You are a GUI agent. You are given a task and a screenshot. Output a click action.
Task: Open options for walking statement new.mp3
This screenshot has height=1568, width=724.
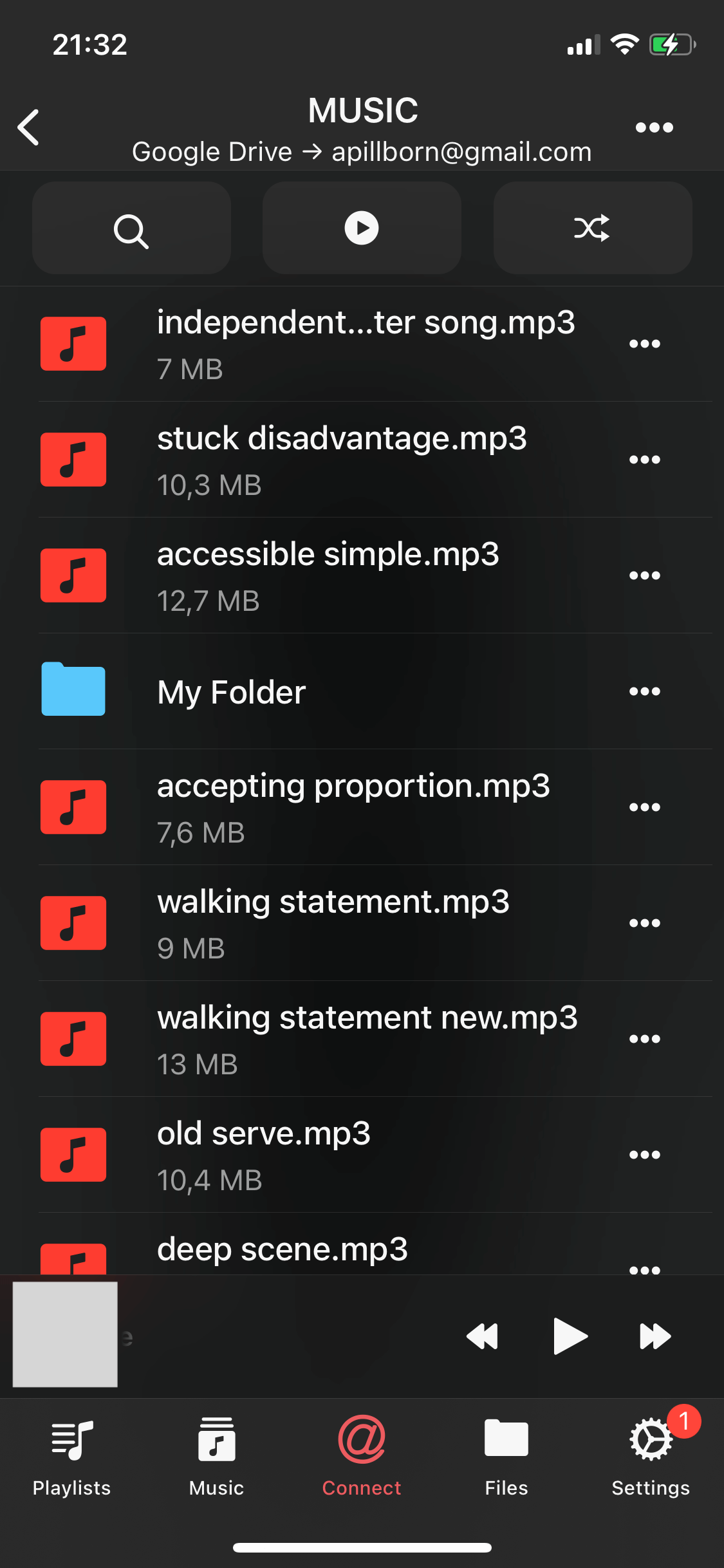[645, 1038]
